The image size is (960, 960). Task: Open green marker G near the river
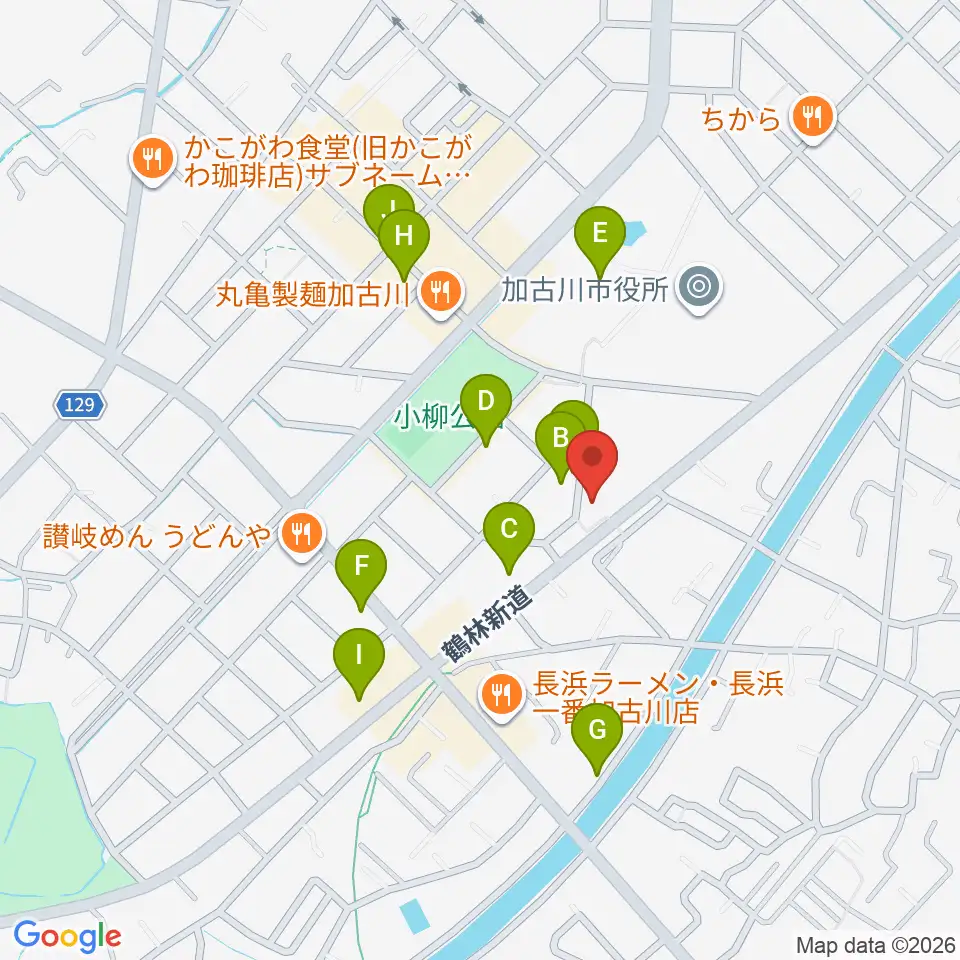[x=597, y=731]
